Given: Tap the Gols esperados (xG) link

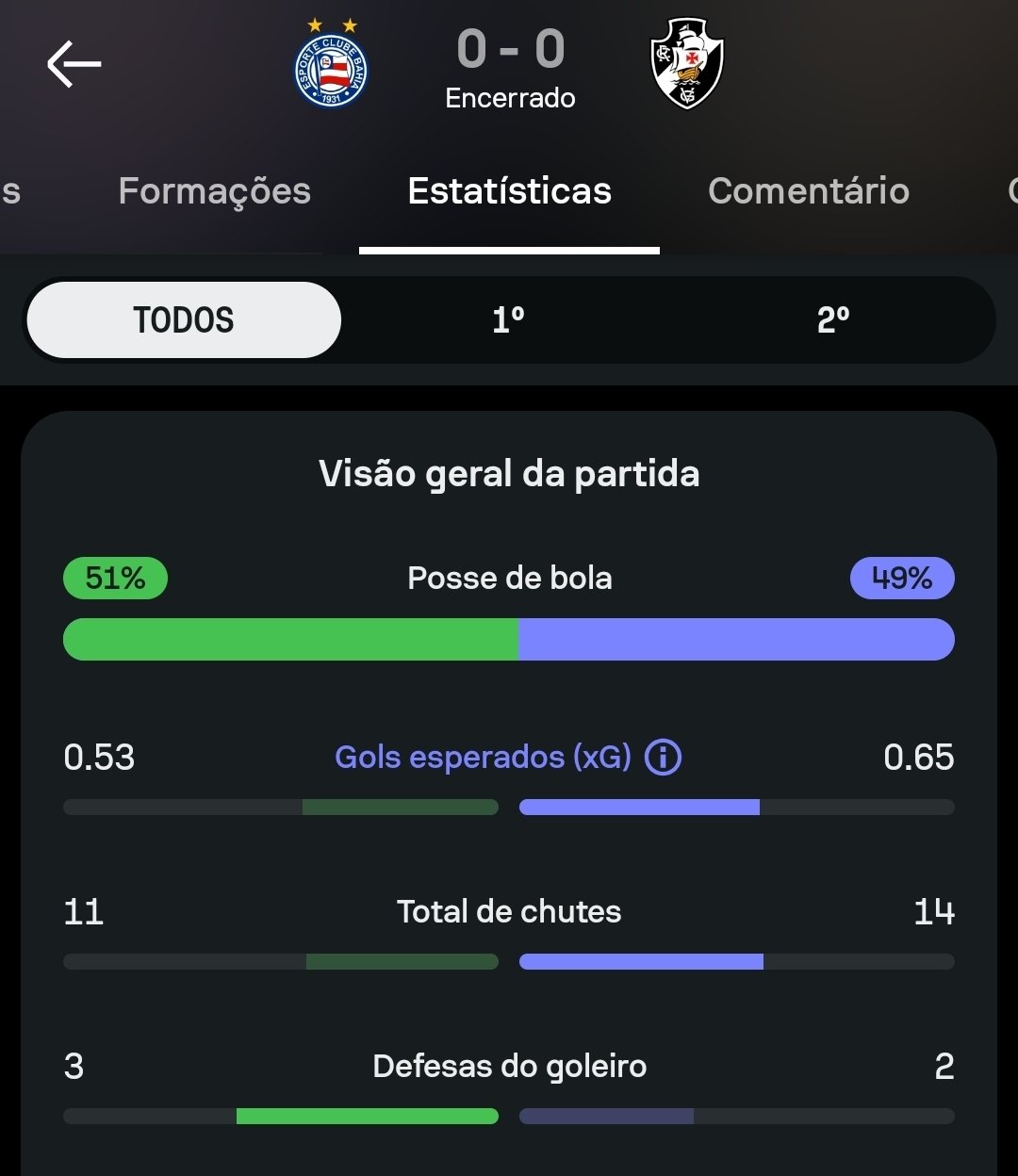Looking at the screenshot, I should coord(483,757).
